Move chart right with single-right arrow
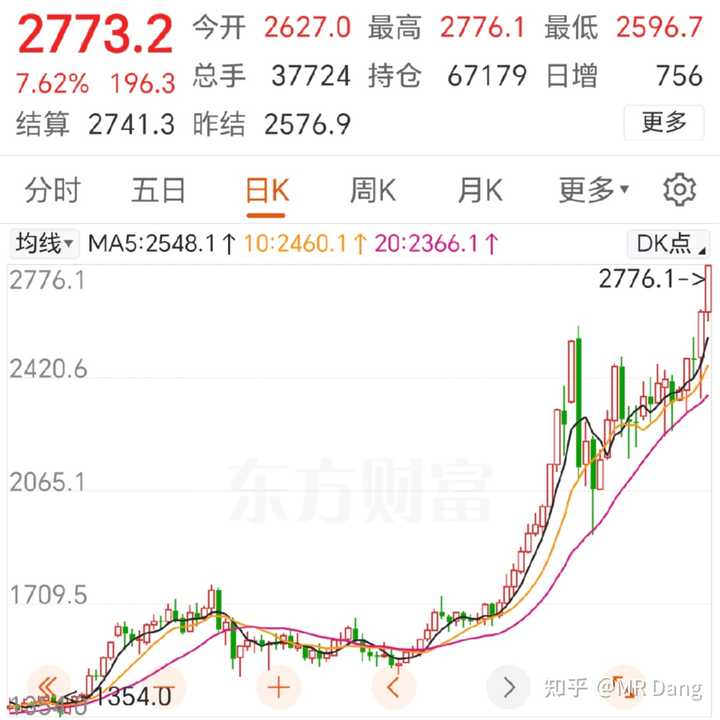Image resolution: width=720 pixels, height=720 pixels. click(510, 688)
